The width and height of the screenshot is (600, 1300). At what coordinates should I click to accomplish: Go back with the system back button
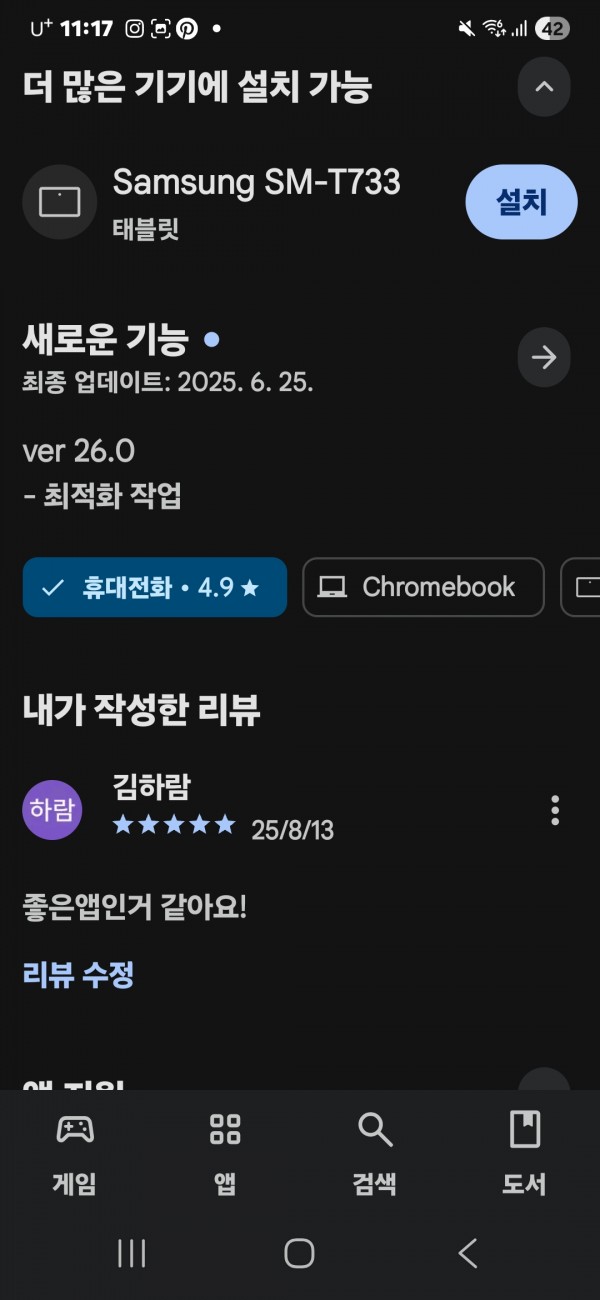pos(467,1253)
